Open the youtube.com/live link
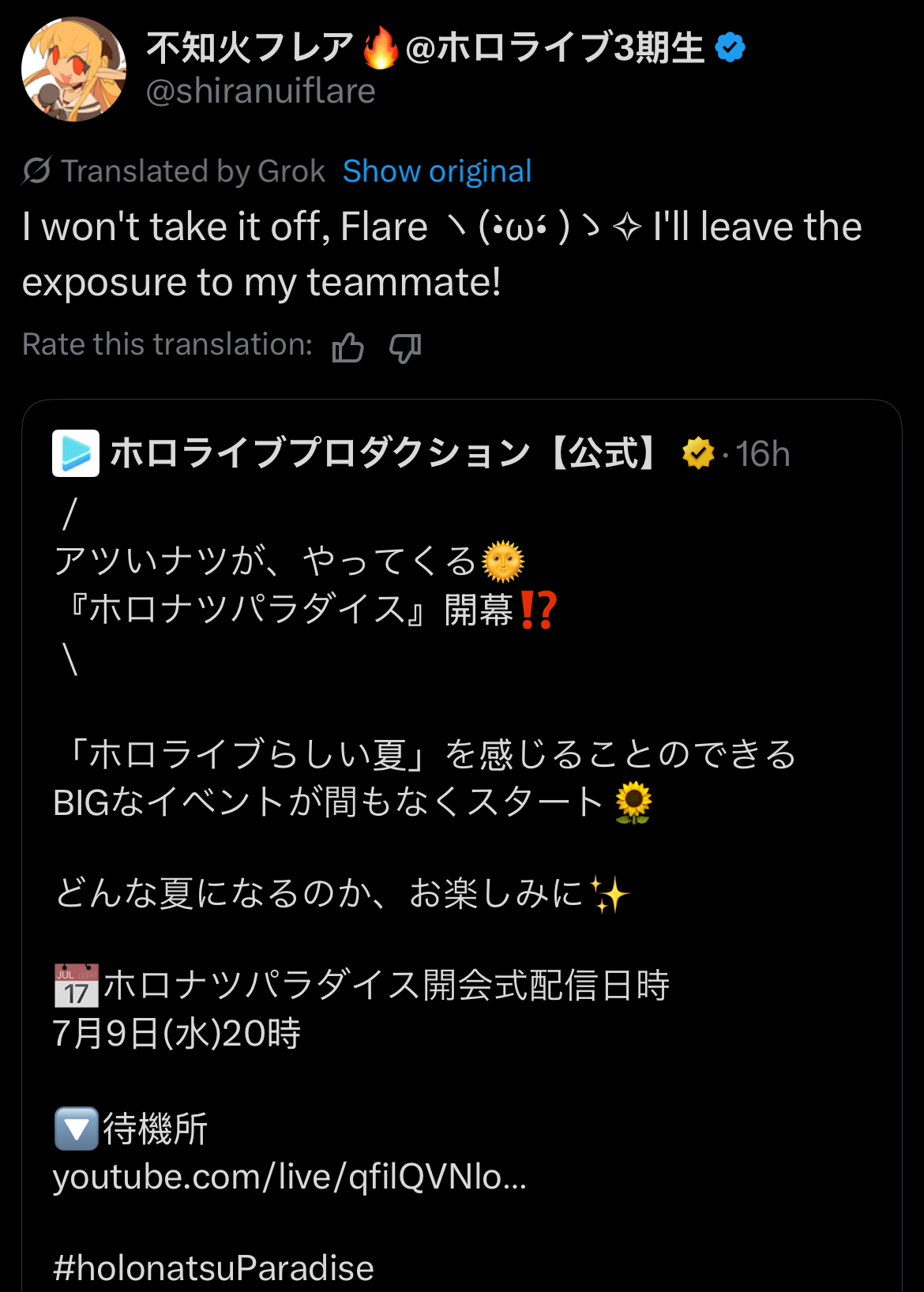This screenshot has width=924, height=1292. click(289, 1177)
